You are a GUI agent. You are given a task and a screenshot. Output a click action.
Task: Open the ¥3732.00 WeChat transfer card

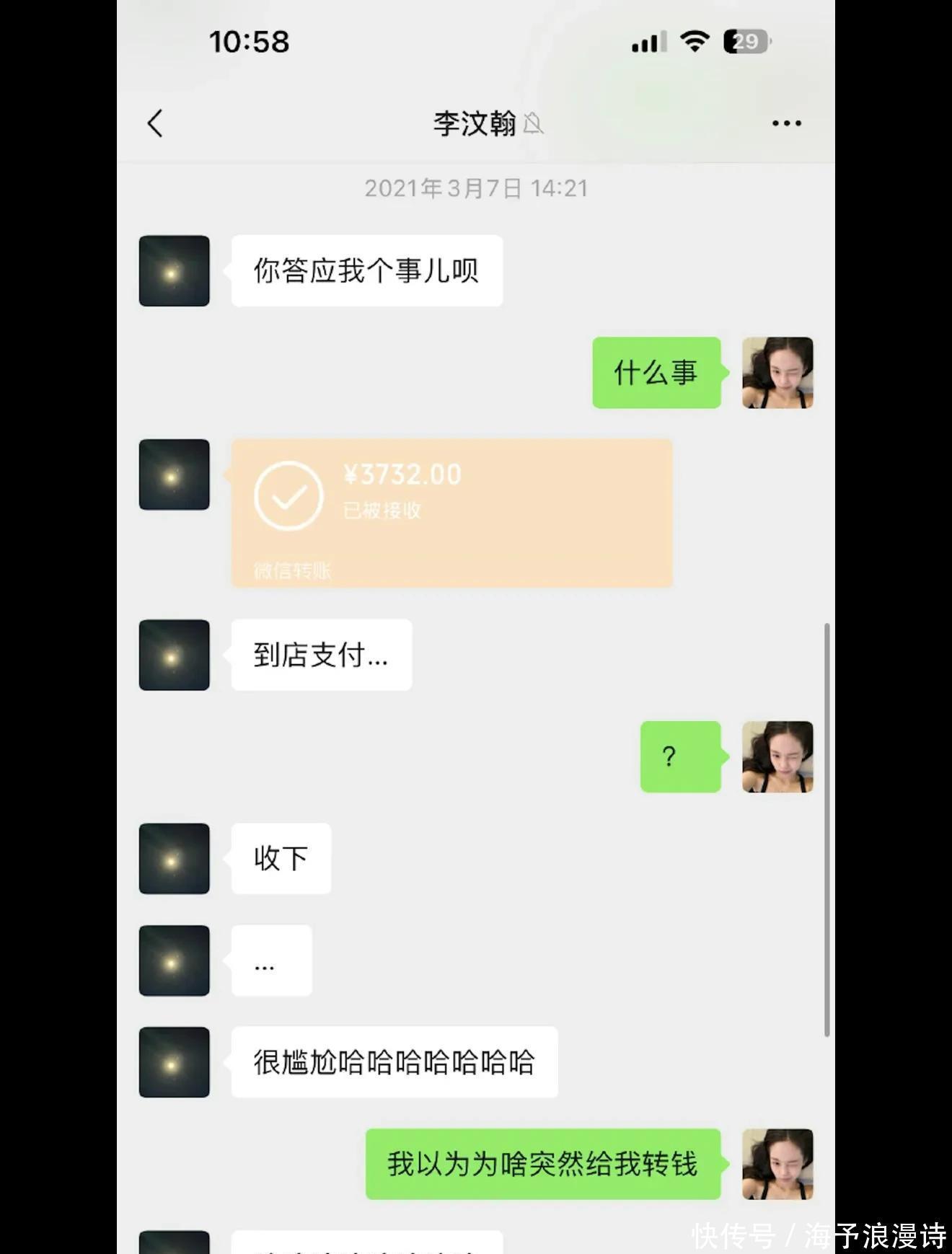[x=451, y=512]
